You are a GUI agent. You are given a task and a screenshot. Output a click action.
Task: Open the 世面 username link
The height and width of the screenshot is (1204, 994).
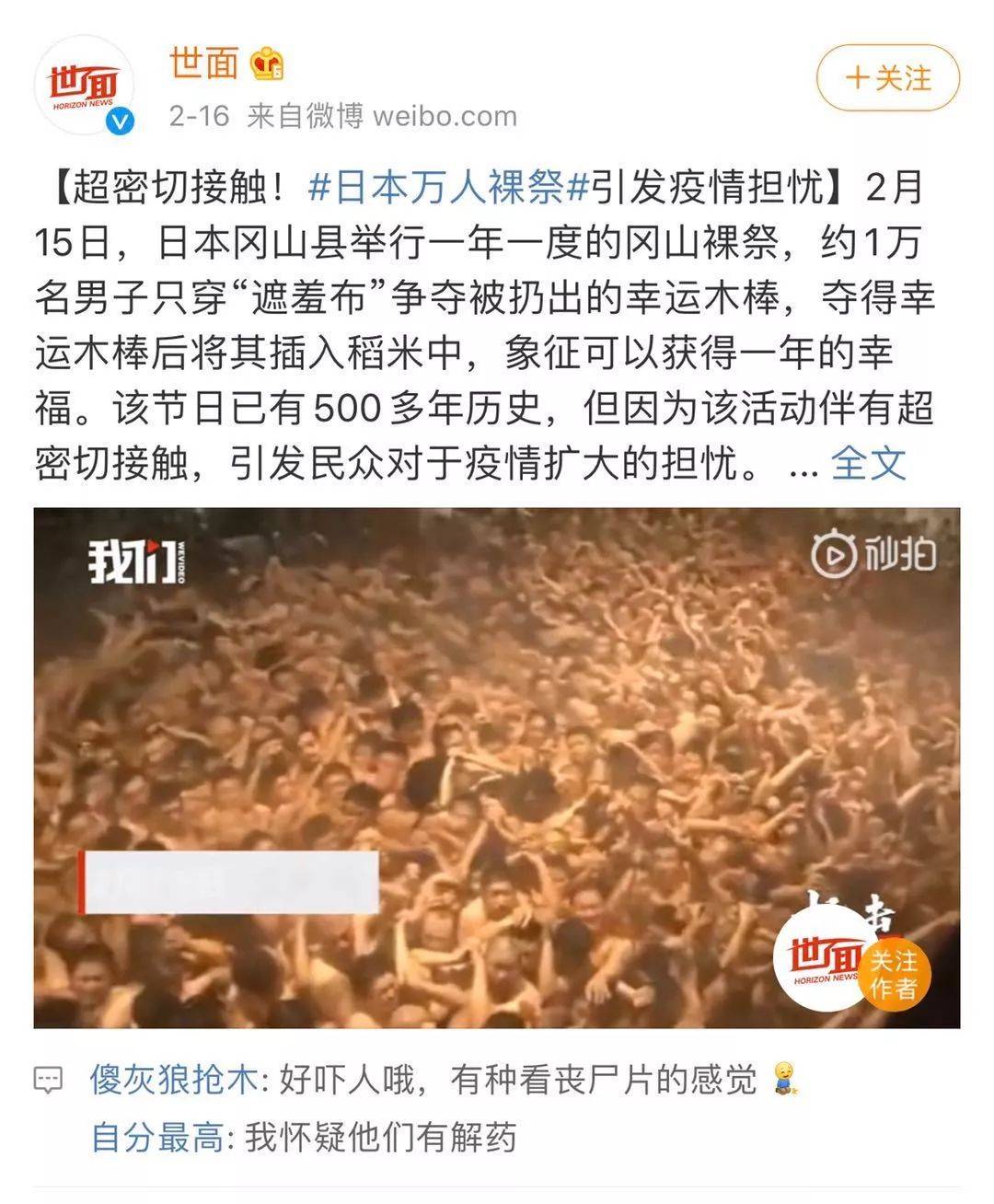coord(203,64)
